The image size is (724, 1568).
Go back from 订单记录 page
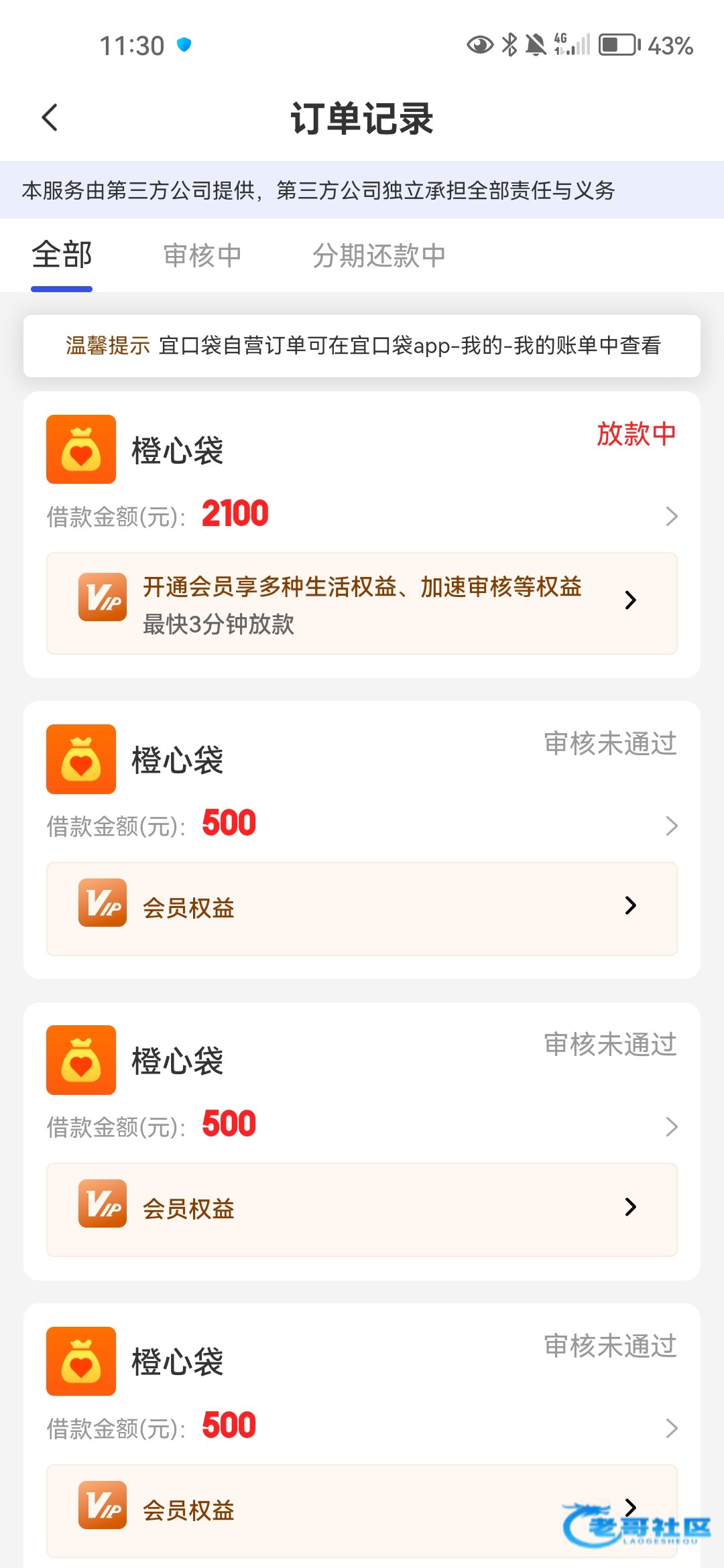(x=50, y=118)
